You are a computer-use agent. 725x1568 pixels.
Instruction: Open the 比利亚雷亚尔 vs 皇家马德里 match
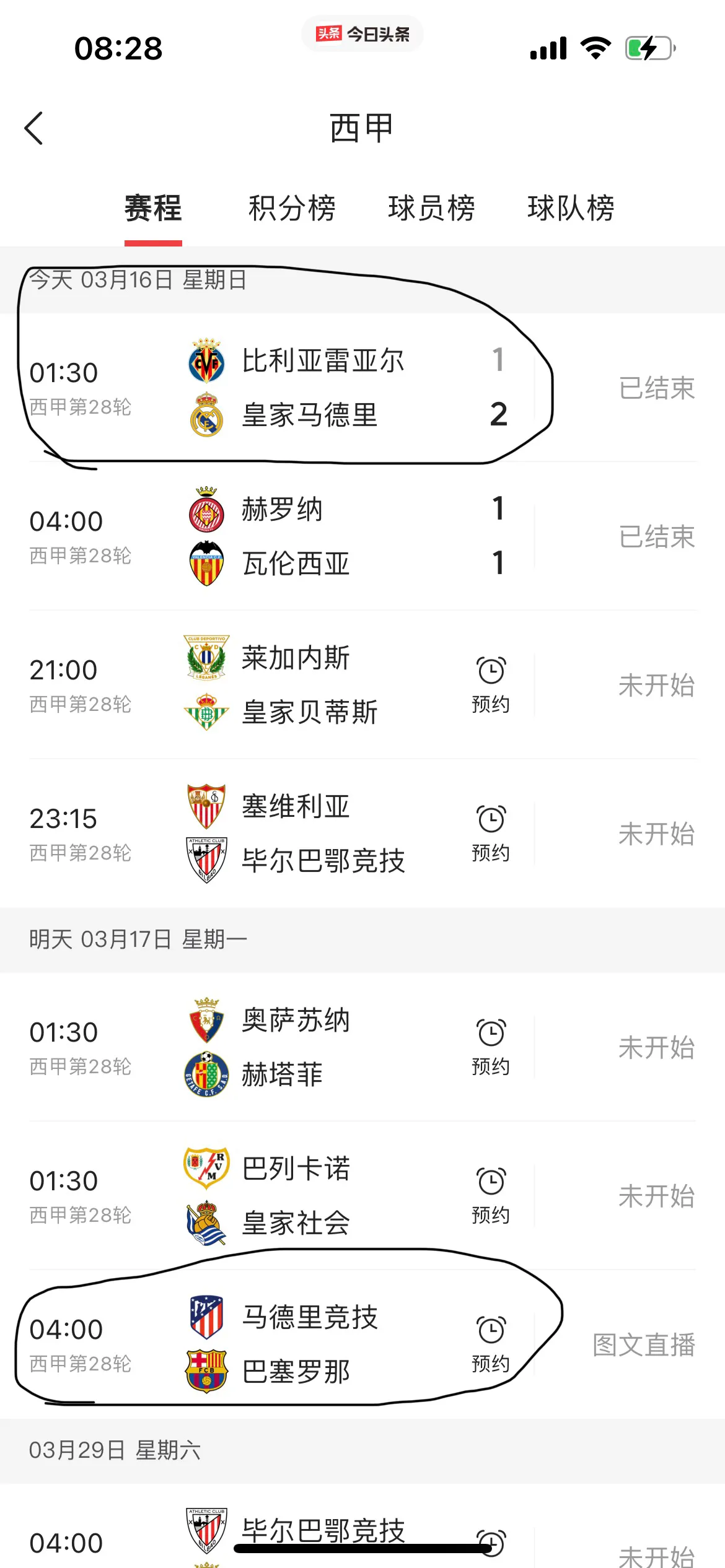pyautogui.click(x=362, y=388)
